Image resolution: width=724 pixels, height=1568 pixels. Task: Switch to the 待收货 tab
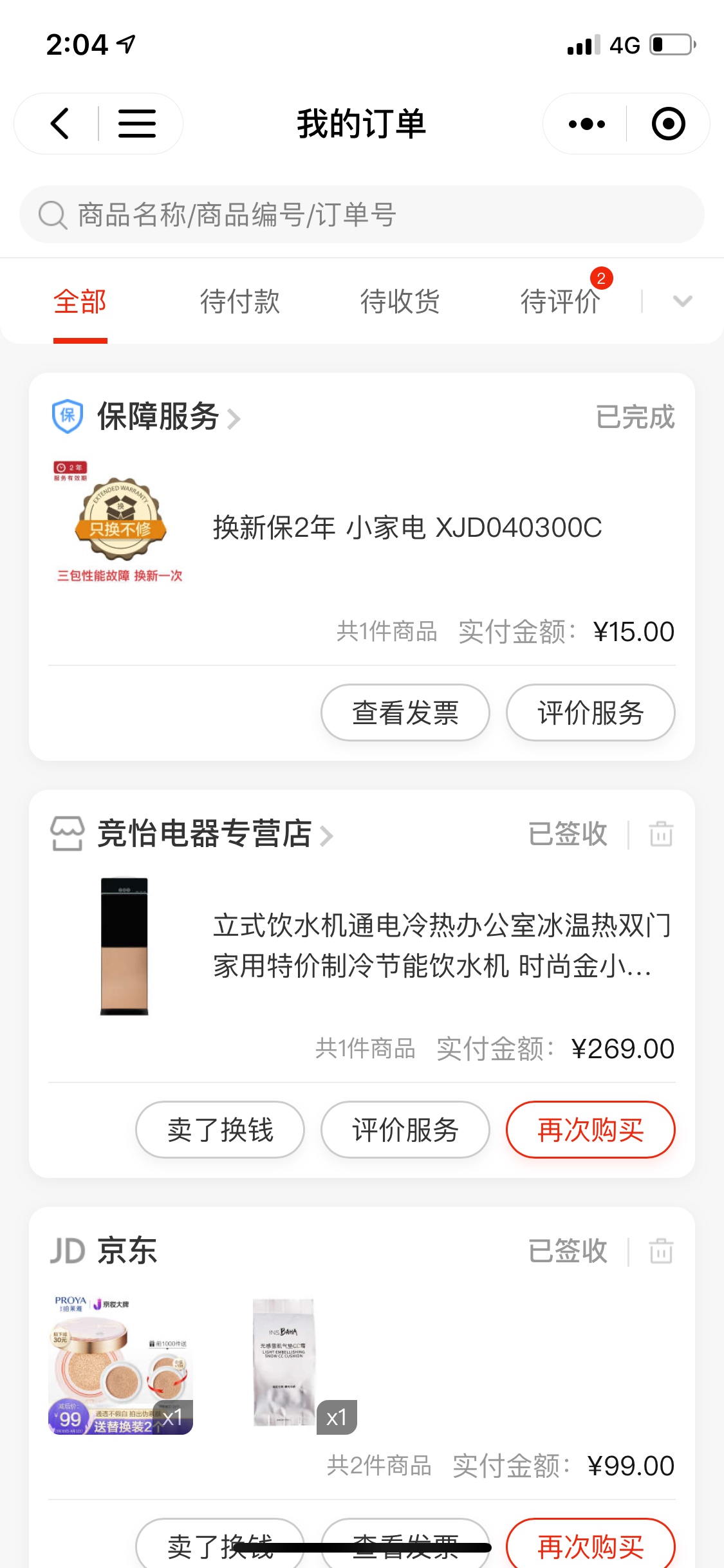tap(400, 301)
